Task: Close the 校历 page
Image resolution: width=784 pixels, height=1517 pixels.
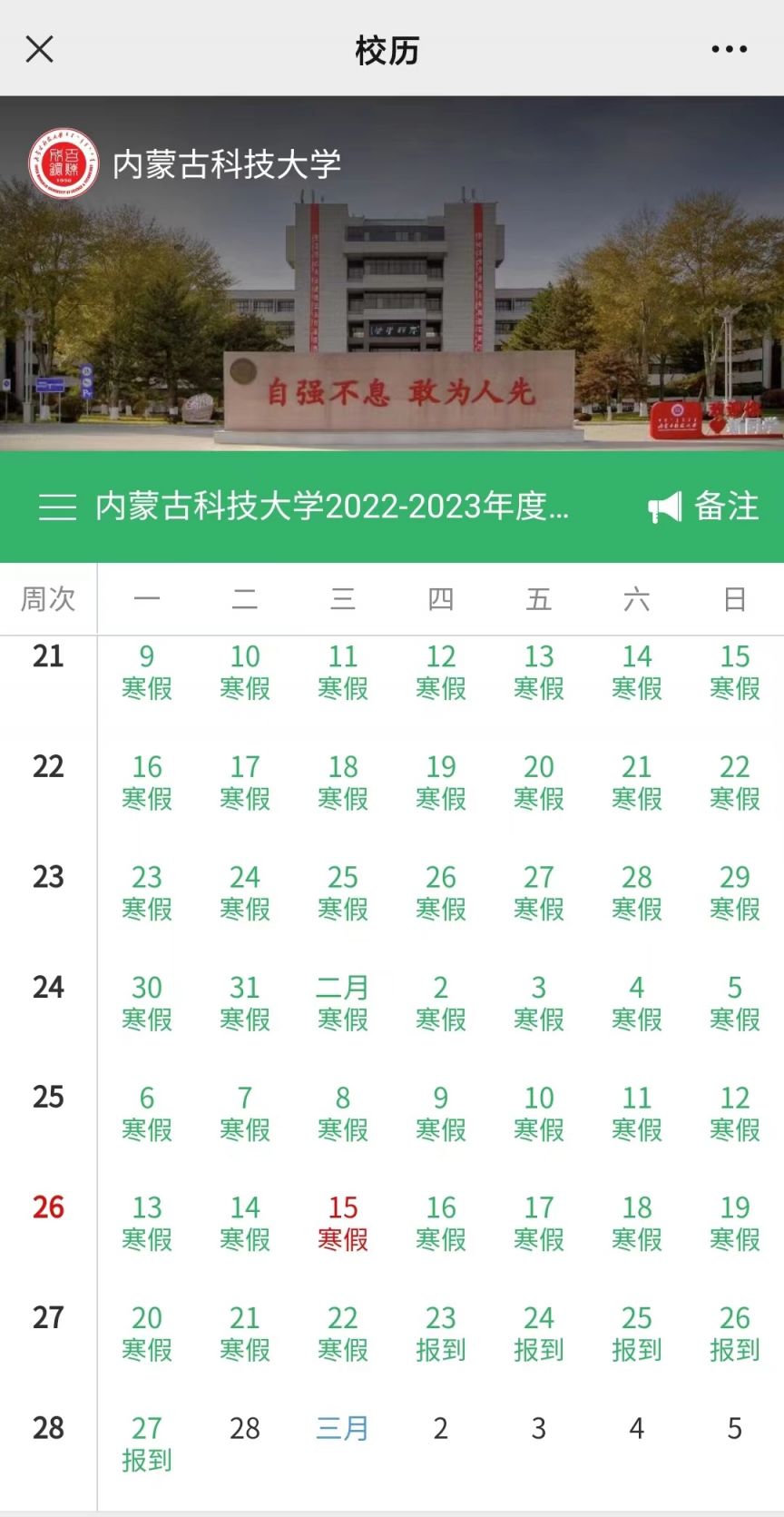Action: [x=40, y=49]
